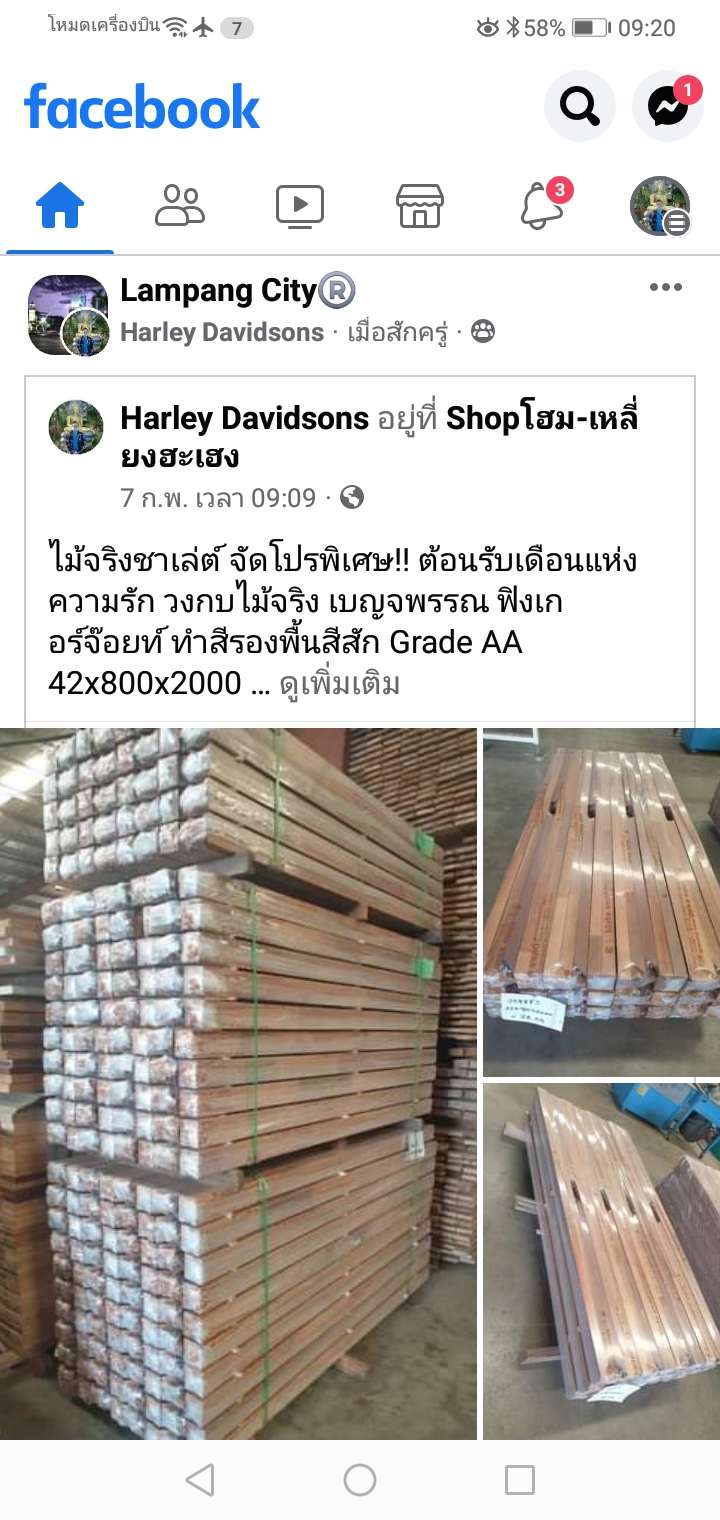720x1520 pixels.
Task: Open post options three-dot menu
Action: pos(665,288)
